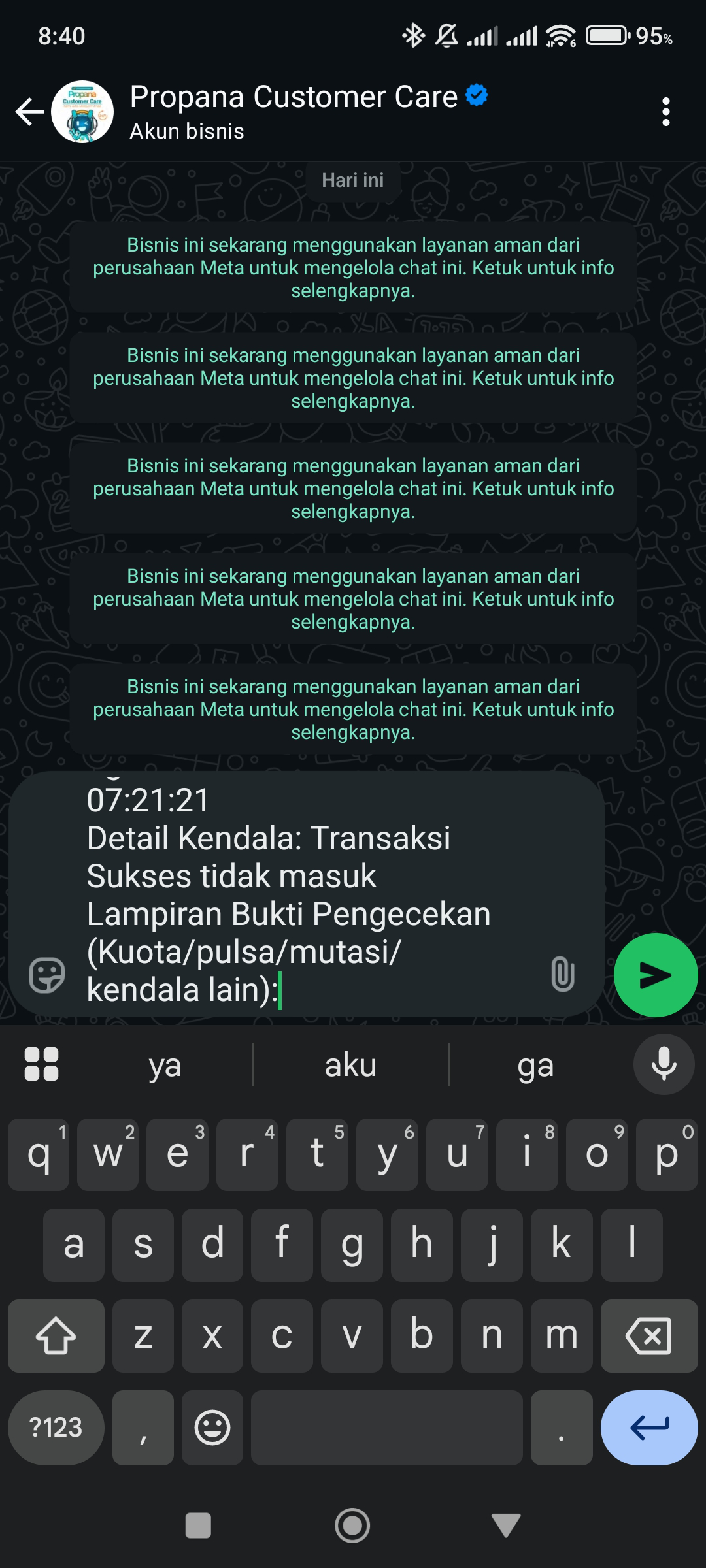Image resolution: width=706 pixels, height=1568 pixels.
Task: Insert a new line with enter key
Action: tap(649, 1428)
